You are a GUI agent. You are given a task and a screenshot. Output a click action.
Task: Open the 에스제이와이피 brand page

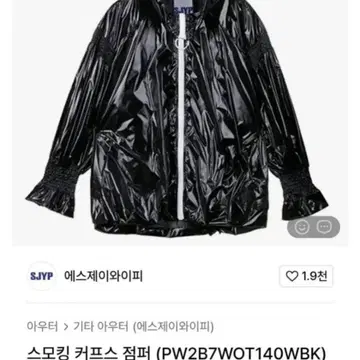pos(103,276)
